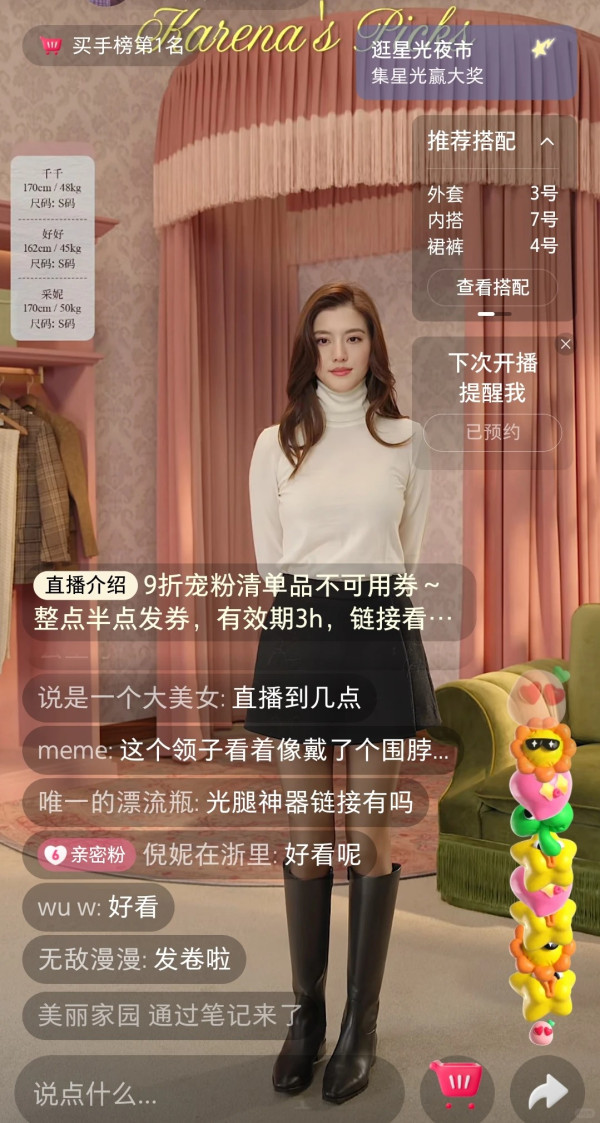Open the 买手榜第1名 ranking badge
The image size is (600, 1123).
[x=110, y=46]
